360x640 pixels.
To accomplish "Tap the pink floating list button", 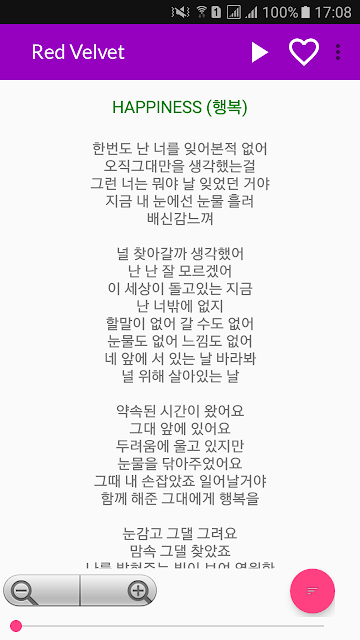I will 312,591.
